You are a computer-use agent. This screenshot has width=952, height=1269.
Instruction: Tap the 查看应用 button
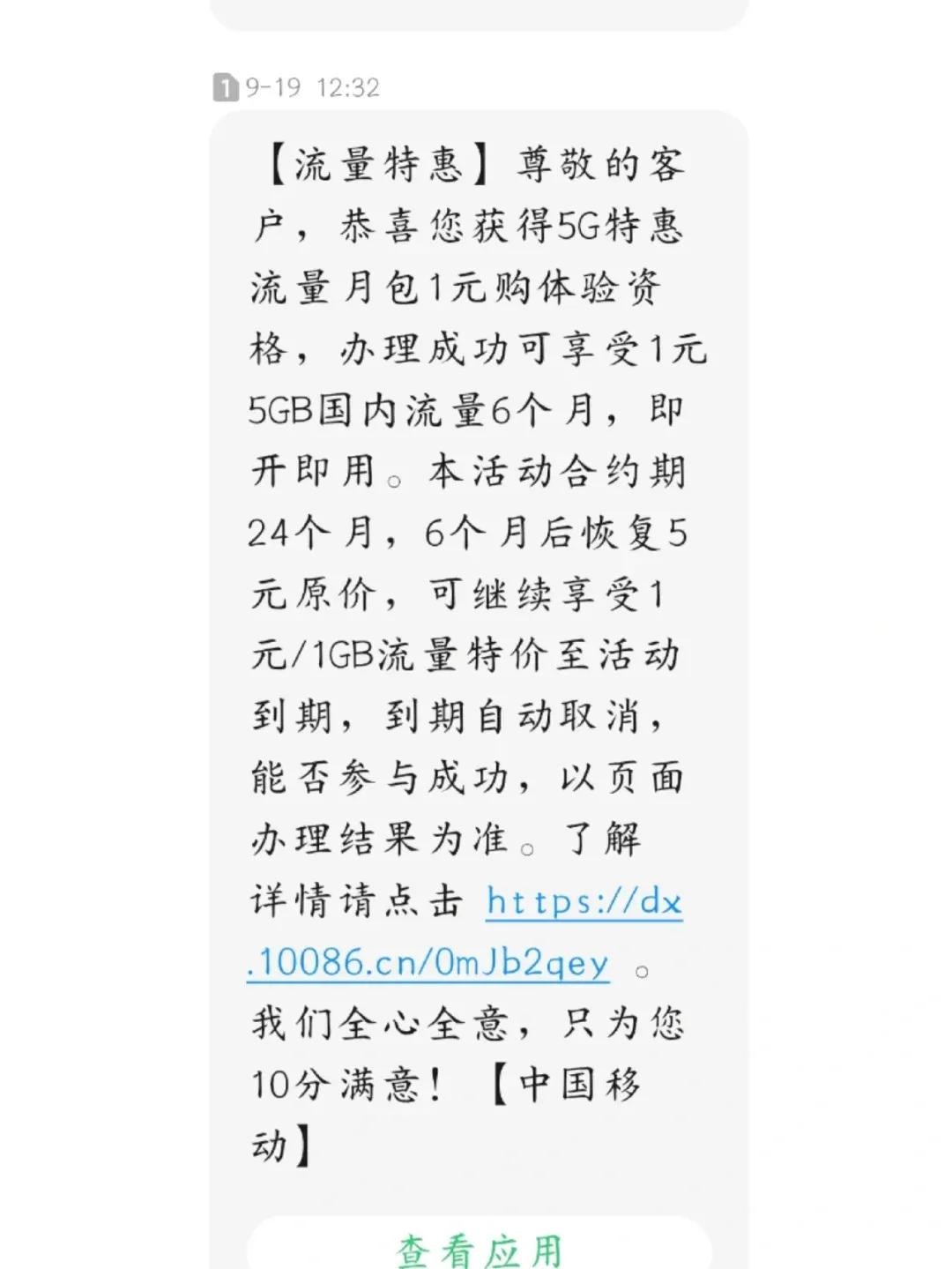(x=479, y=1247)
